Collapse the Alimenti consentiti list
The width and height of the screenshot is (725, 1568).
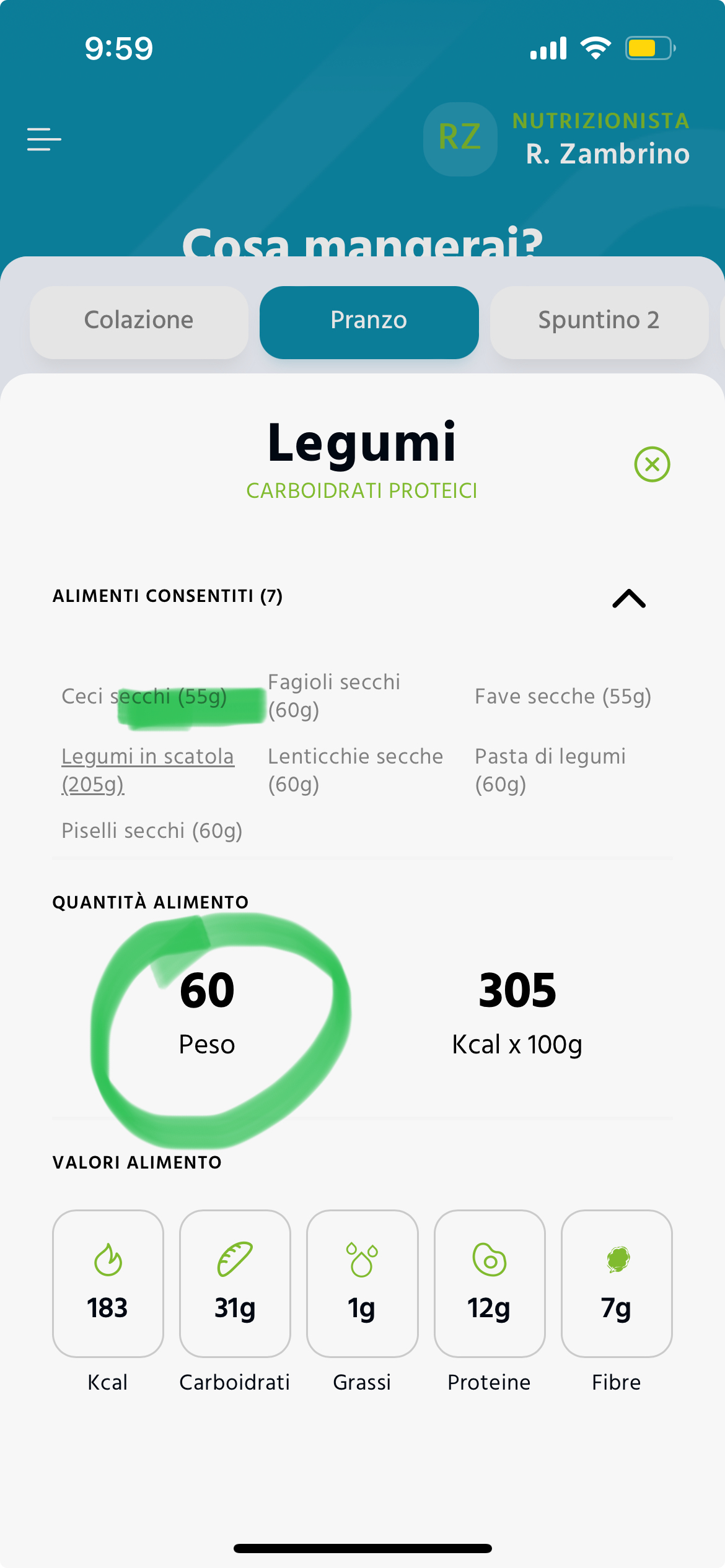(628, 598)
